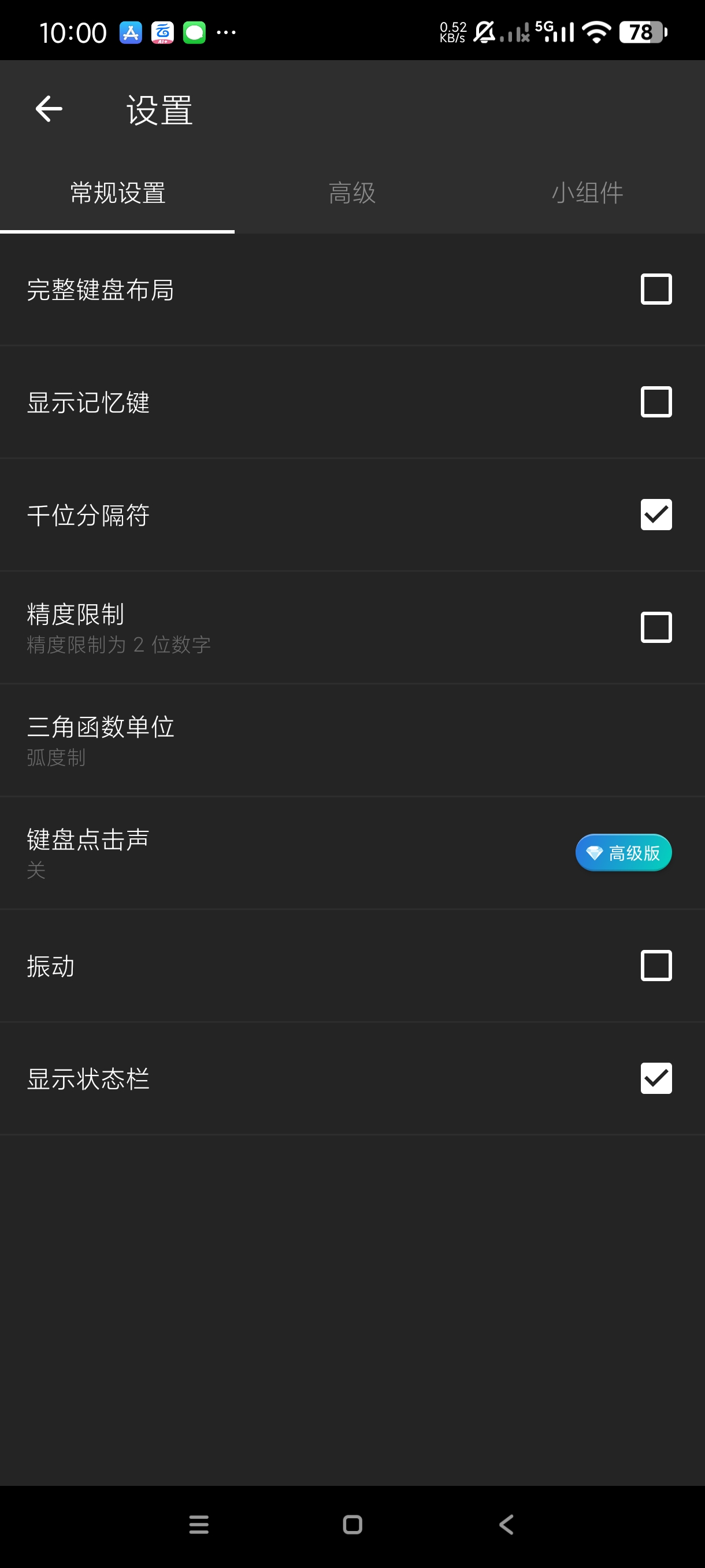Switch to the 小组件 tab

click(587, 194)
